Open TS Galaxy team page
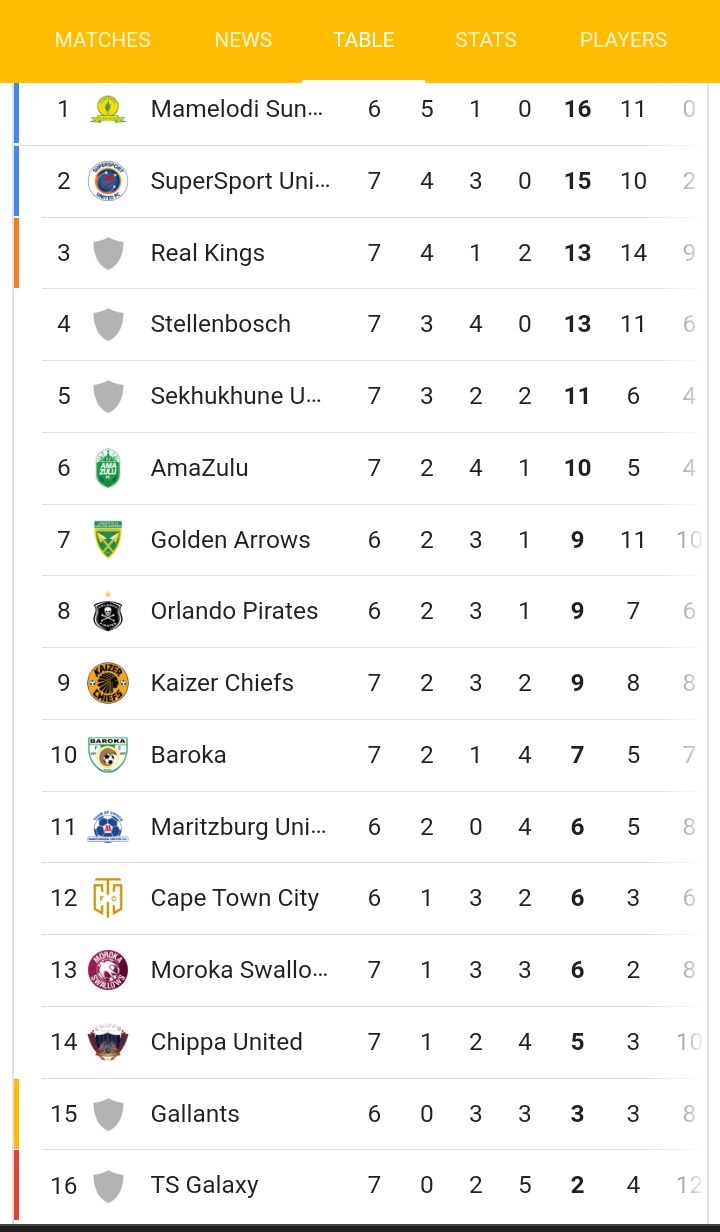This screenshot has height=1232, width=720. pos(360,1185)
